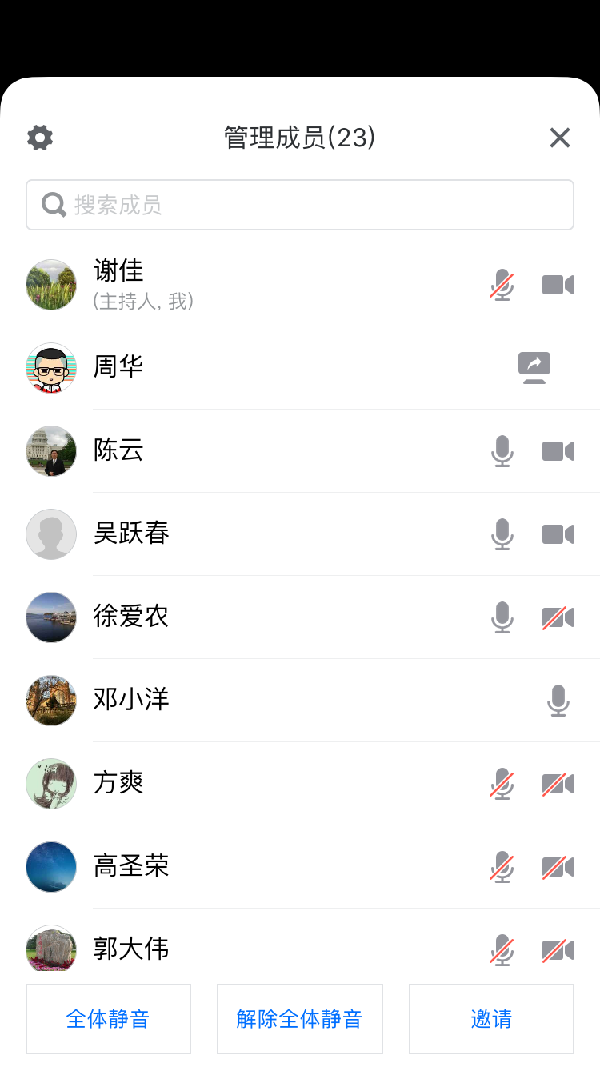Mute 吴跃春's microphone
The image size is (600, 1067).
(502, 534)
